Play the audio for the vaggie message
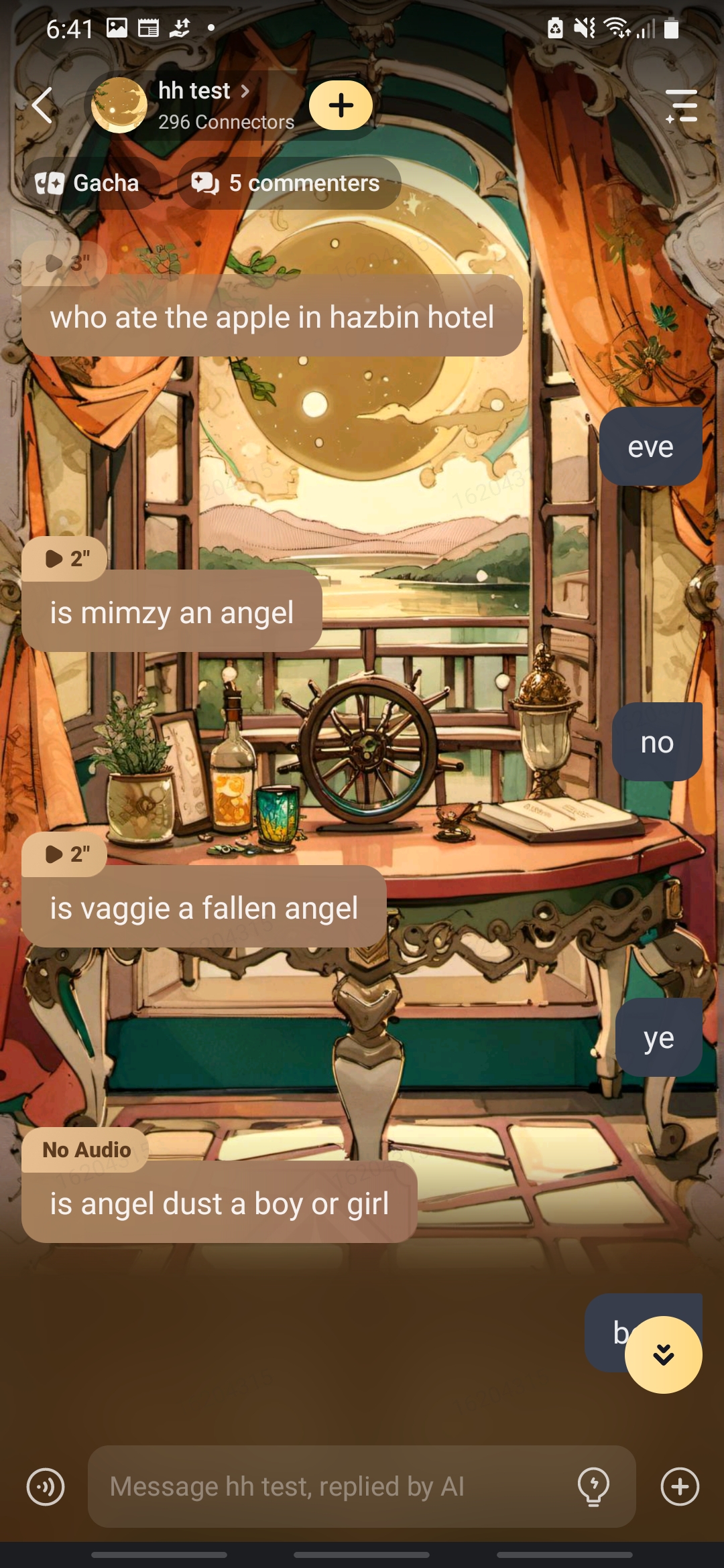 tap(65, 854)
